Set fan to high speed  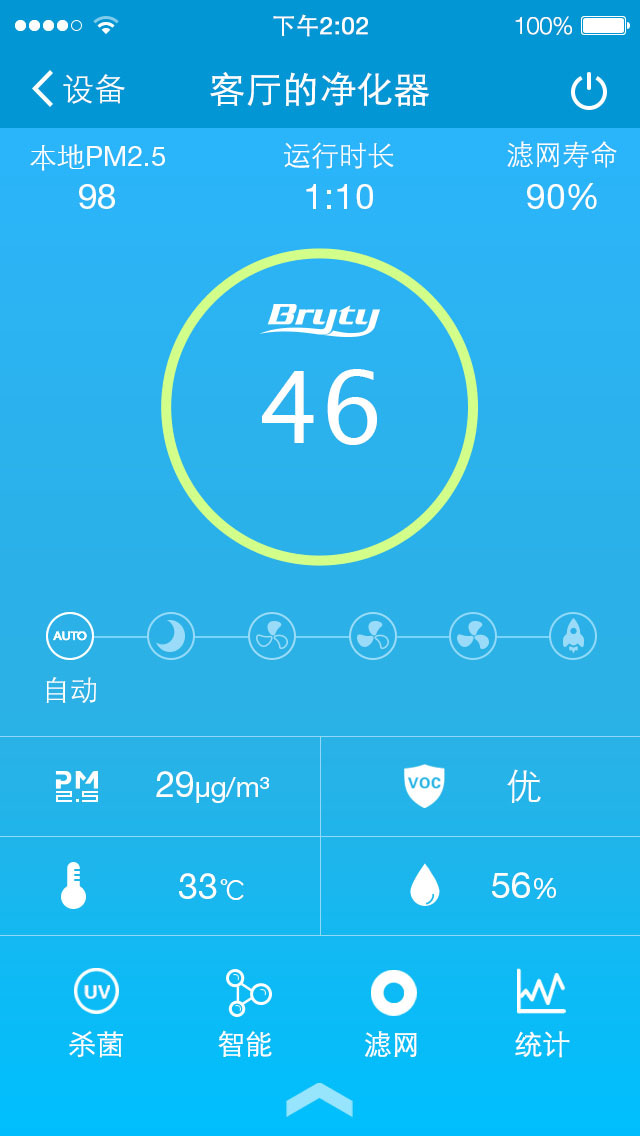[x=473, y=636]
